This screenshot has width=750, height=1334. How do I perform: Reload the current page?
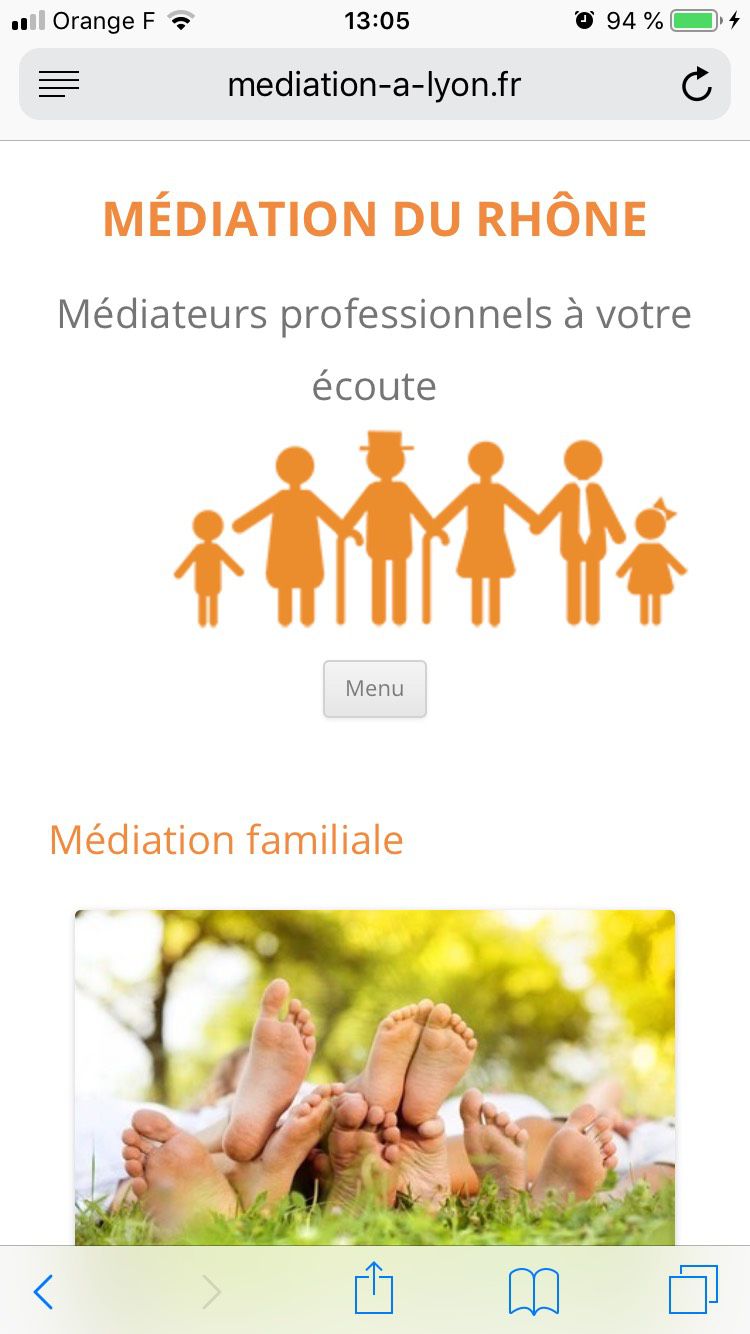[696, 85]
